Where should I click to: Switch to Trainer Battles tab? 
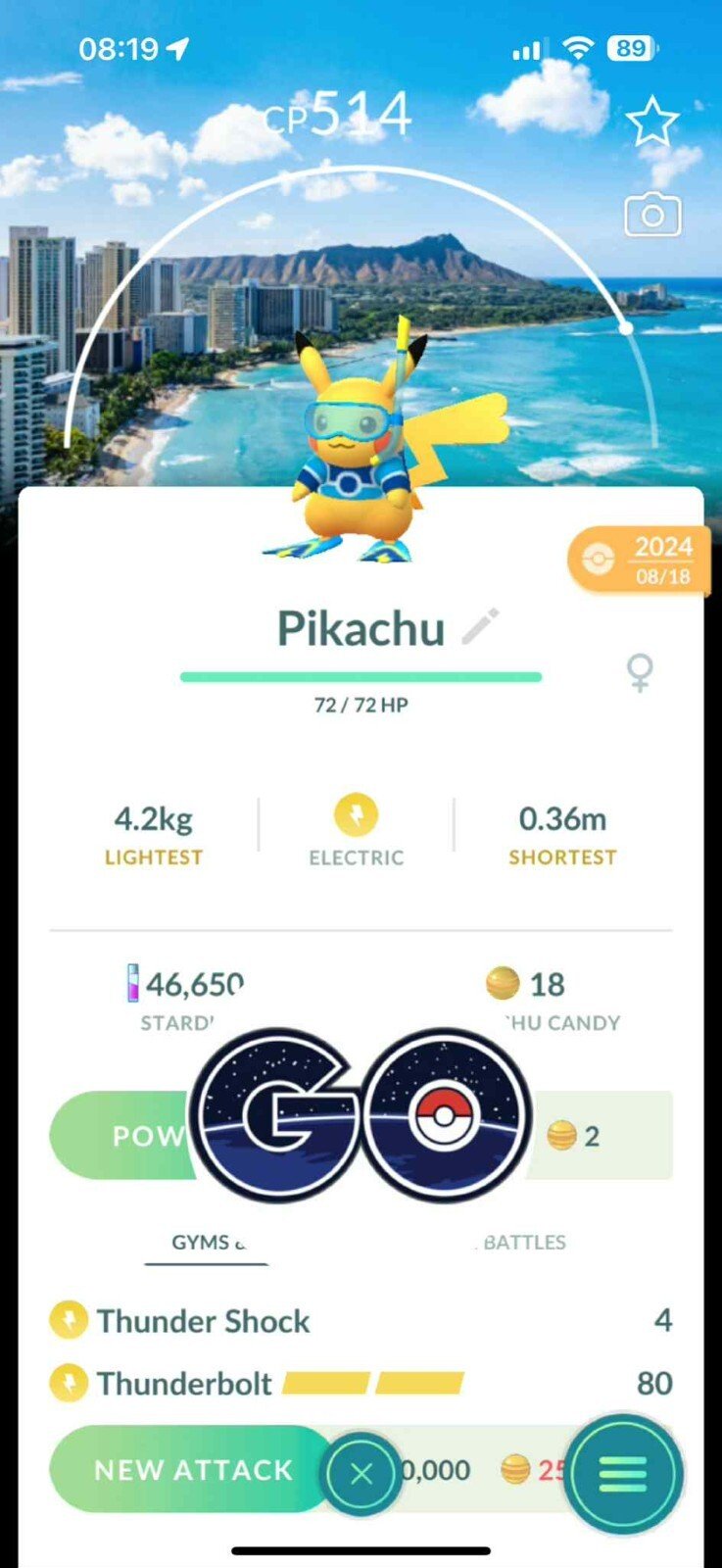pos(522,1243)
